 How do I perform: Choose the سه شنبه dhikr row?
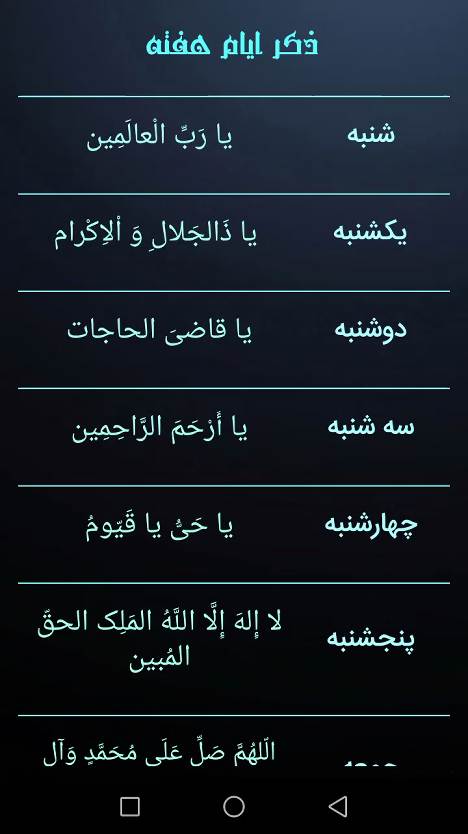tap(234, 437)
